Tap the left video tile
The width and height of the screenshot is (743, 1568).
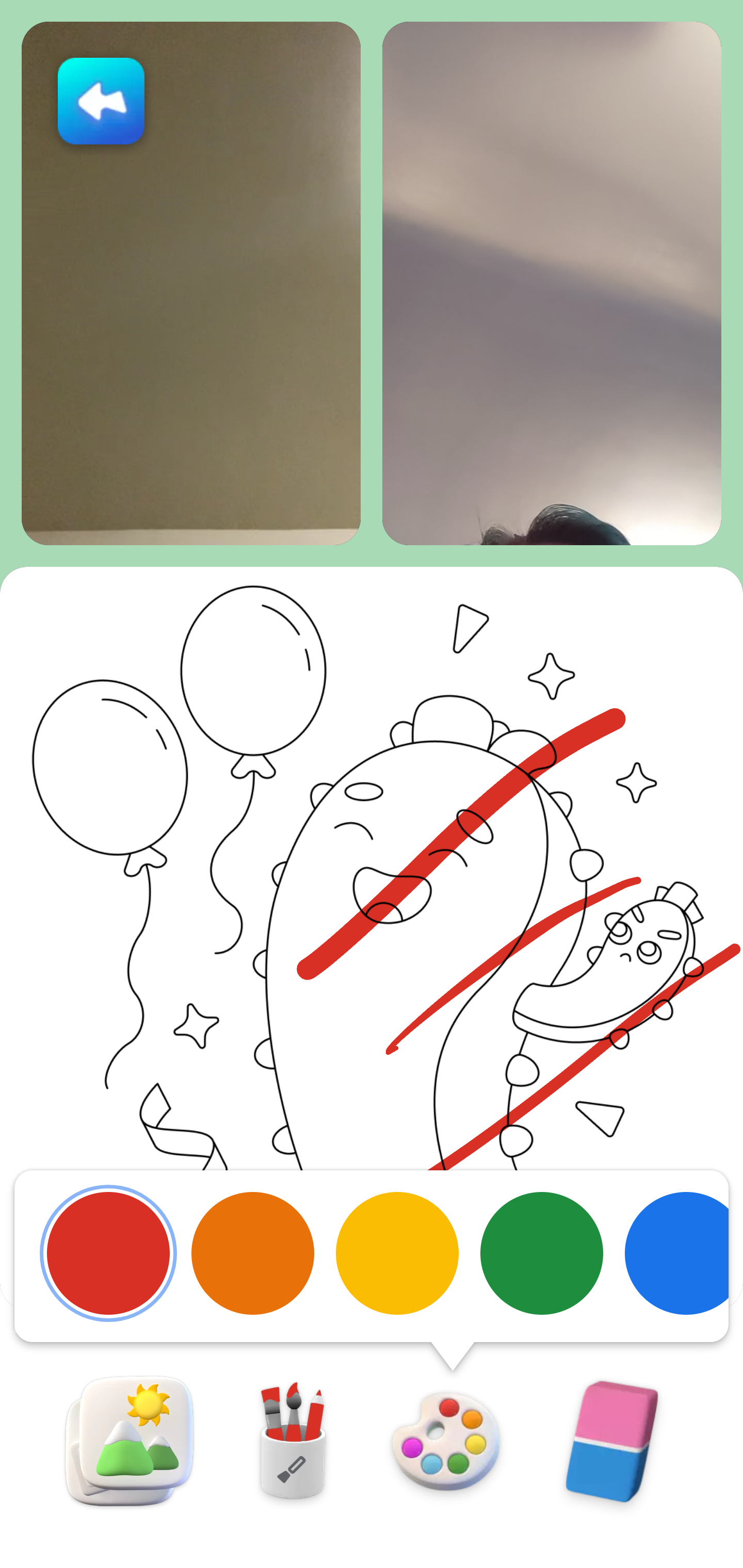(x=191, y=283)
